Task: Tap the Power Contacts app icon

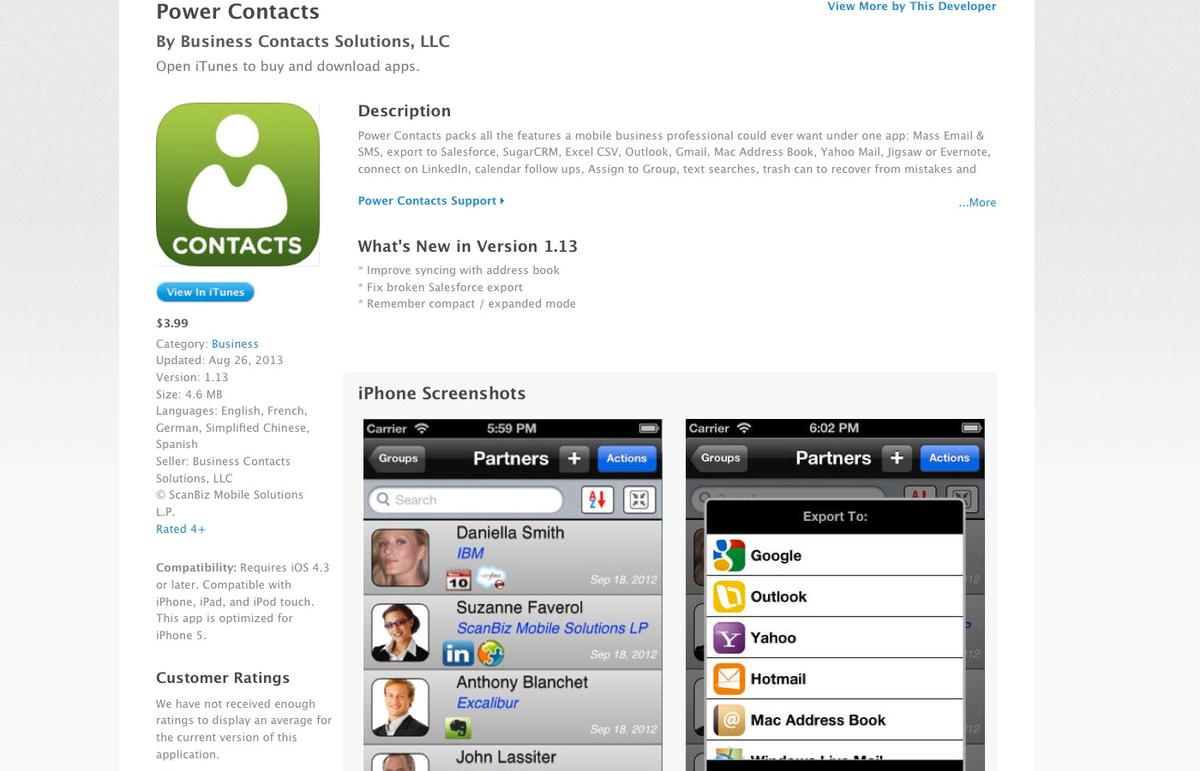Action: tap(238, 184)
